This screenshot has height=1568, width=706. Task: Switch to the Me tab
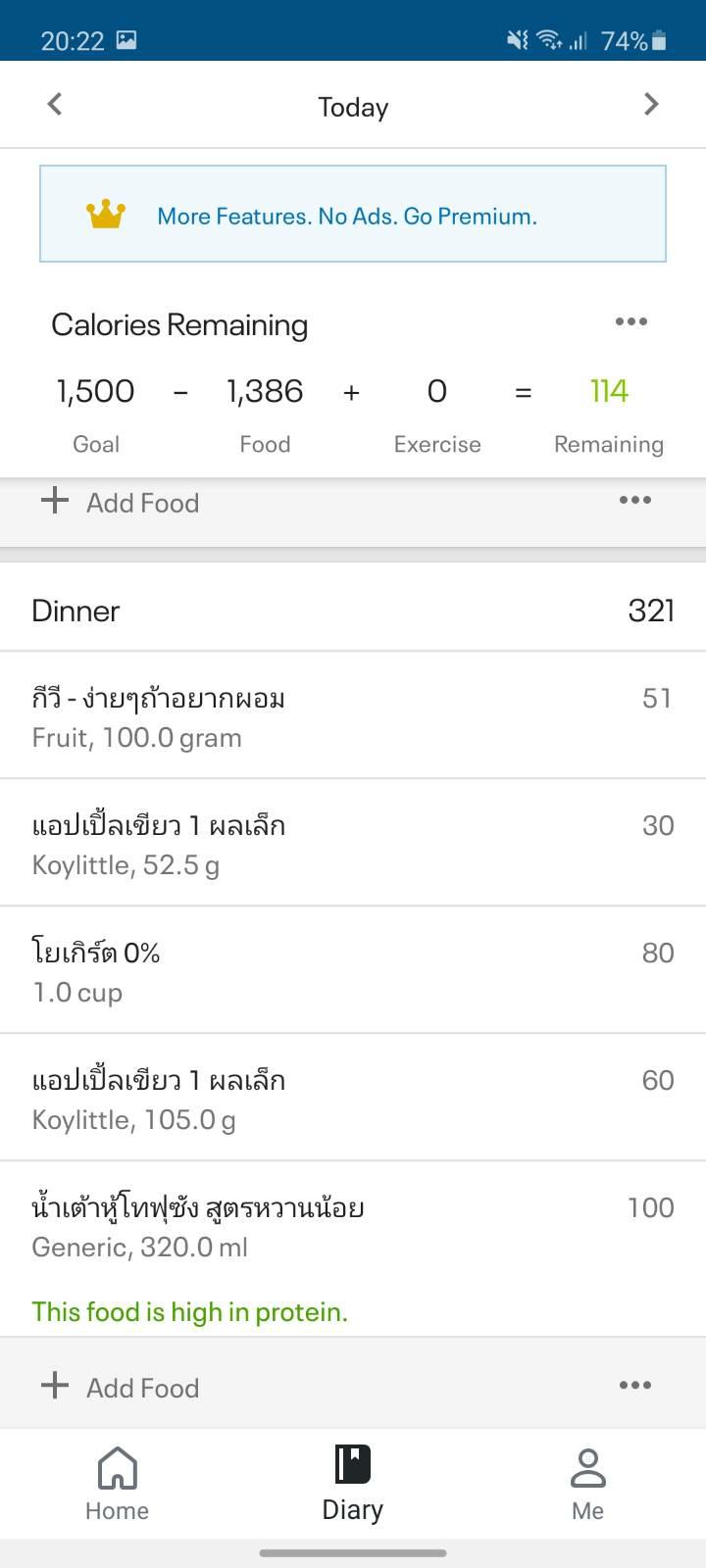tap(588, 1484)
